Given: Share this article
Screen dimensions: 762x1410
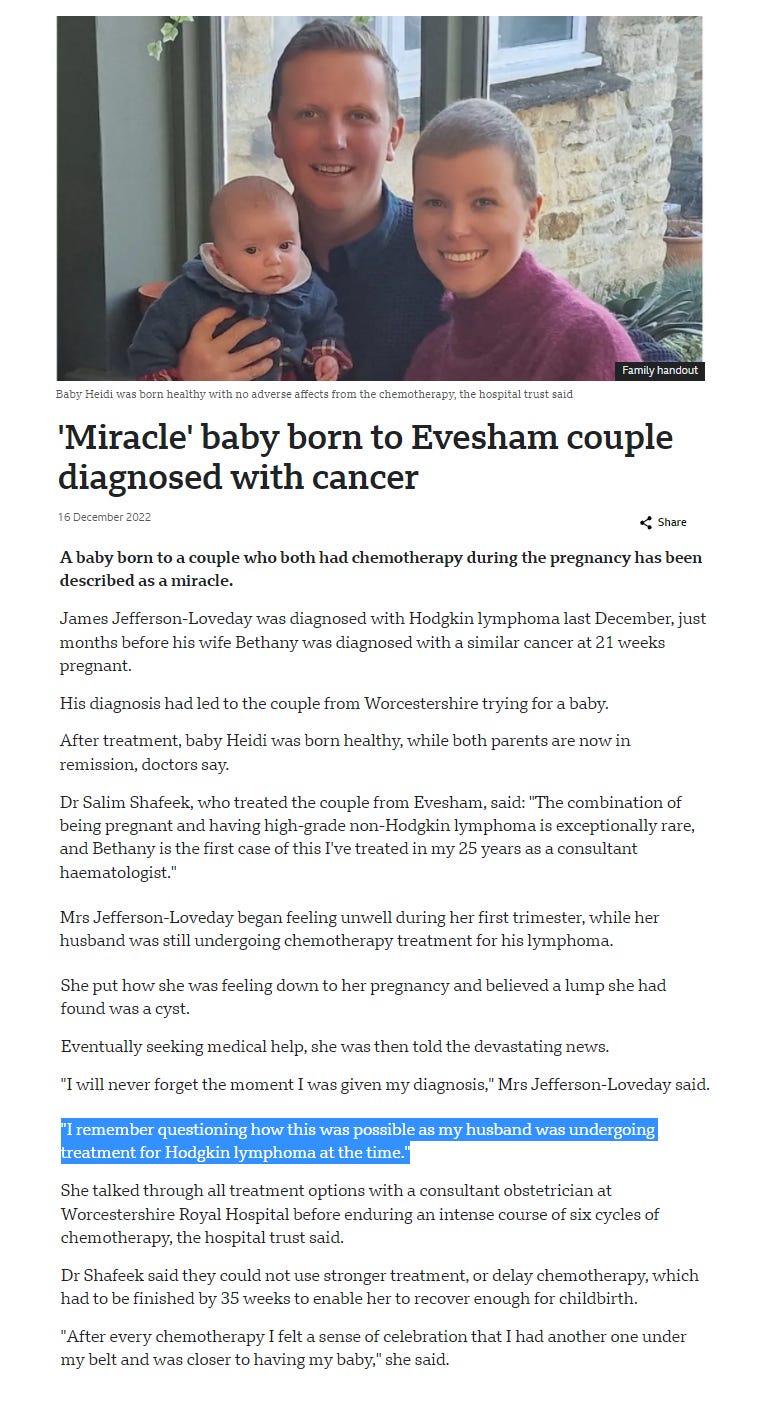Looking at the screenshot, I should (x=663, y=522).
